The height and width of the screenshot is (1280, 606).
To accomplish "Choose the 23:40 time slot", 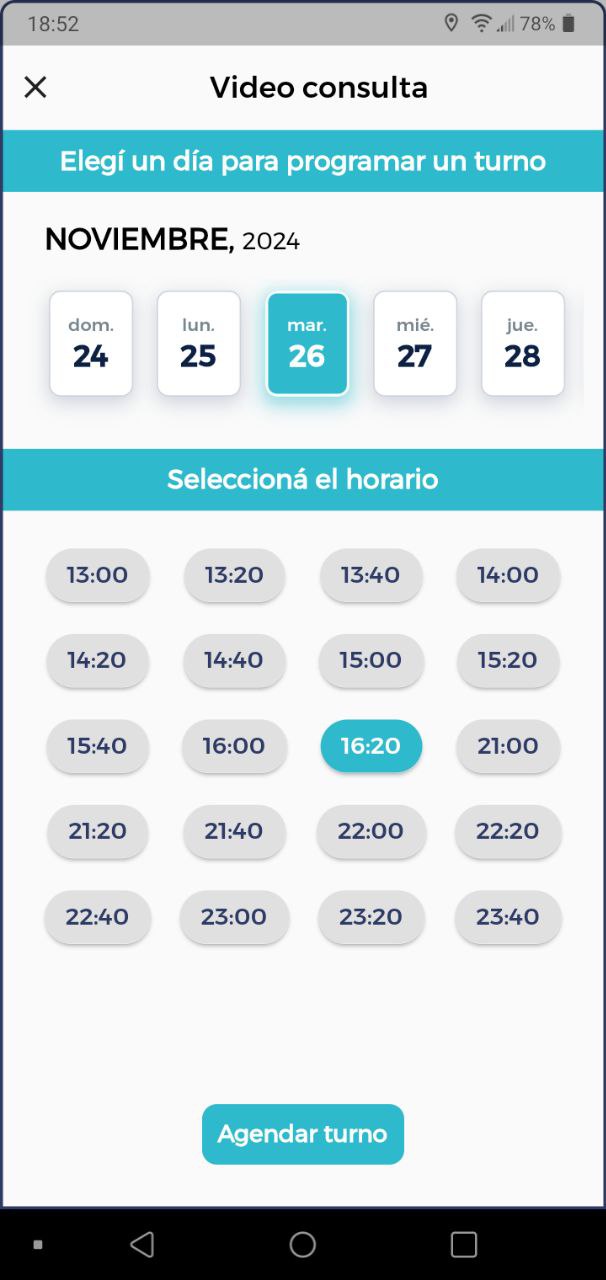I will (508, 917).
